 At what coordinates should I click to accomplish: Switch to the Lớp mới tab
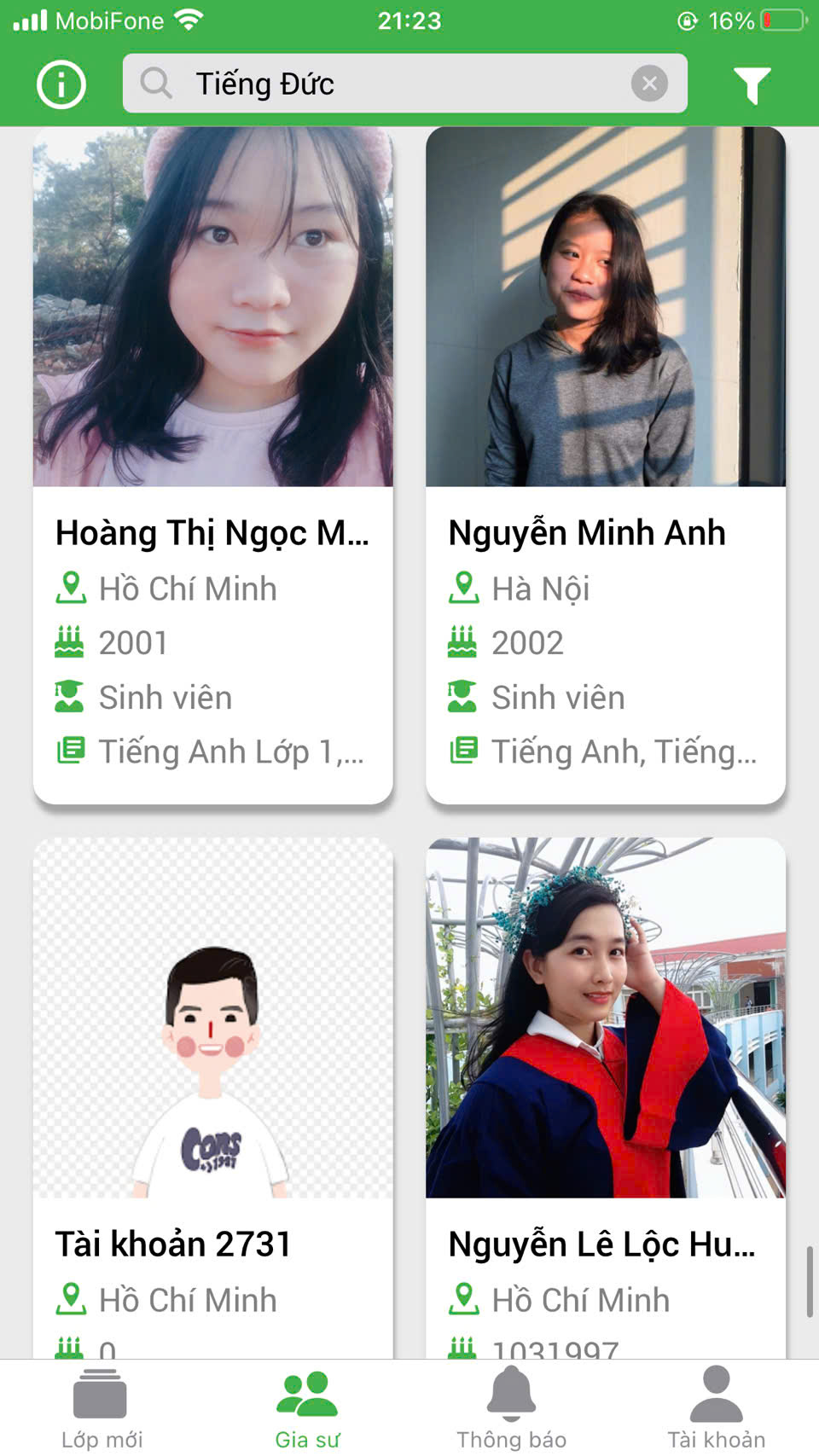(x=102, y=1408)
